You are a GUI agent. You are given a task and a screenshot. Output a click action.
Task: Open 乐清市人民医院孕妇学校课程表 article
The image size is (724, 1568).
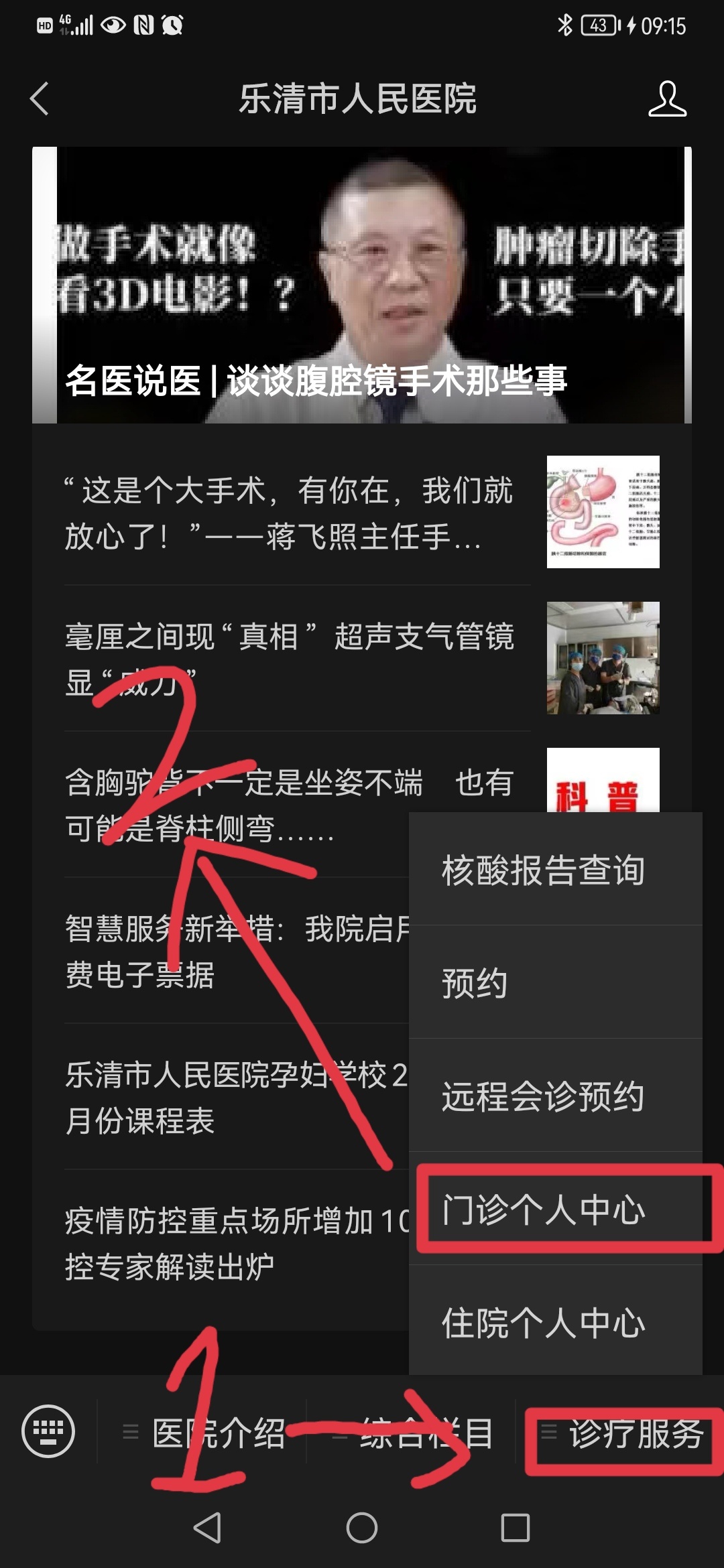coord(235,1096)
